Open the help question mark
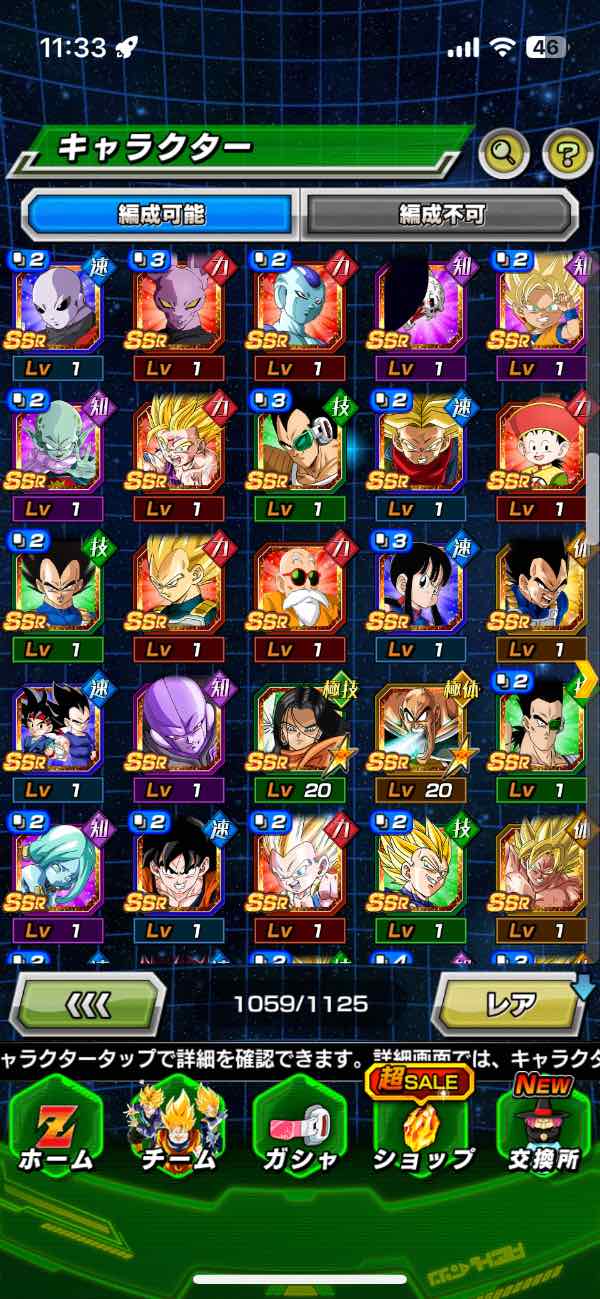Image resolution: width=600 pixels, height=1299 pixels. tap(567, 153)
